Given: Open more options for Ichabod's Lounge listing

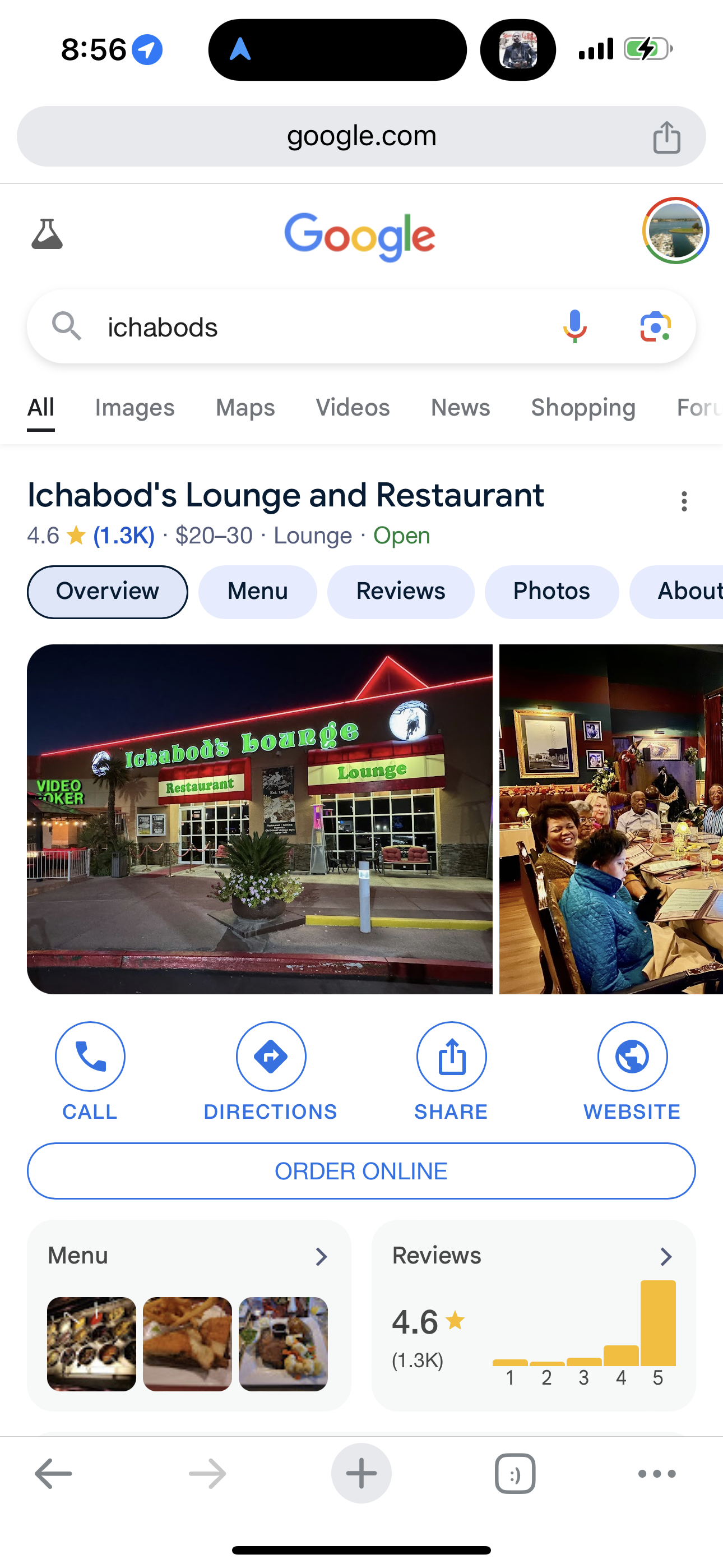Looking at the screenshot, I should pyautogui.click(x=684, y=501).
